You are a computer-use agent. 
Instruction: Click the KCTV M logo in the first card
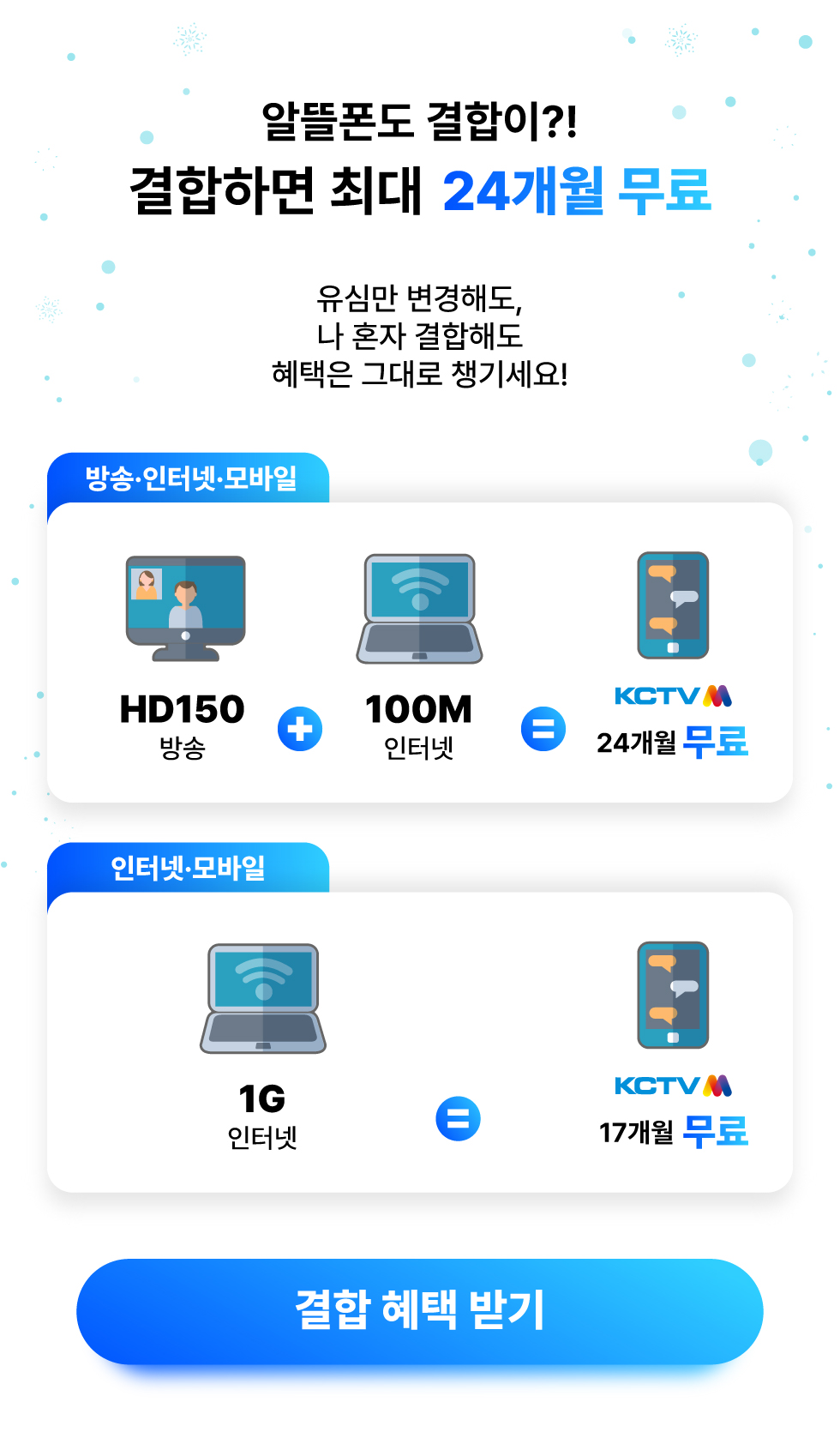[673, 696]
